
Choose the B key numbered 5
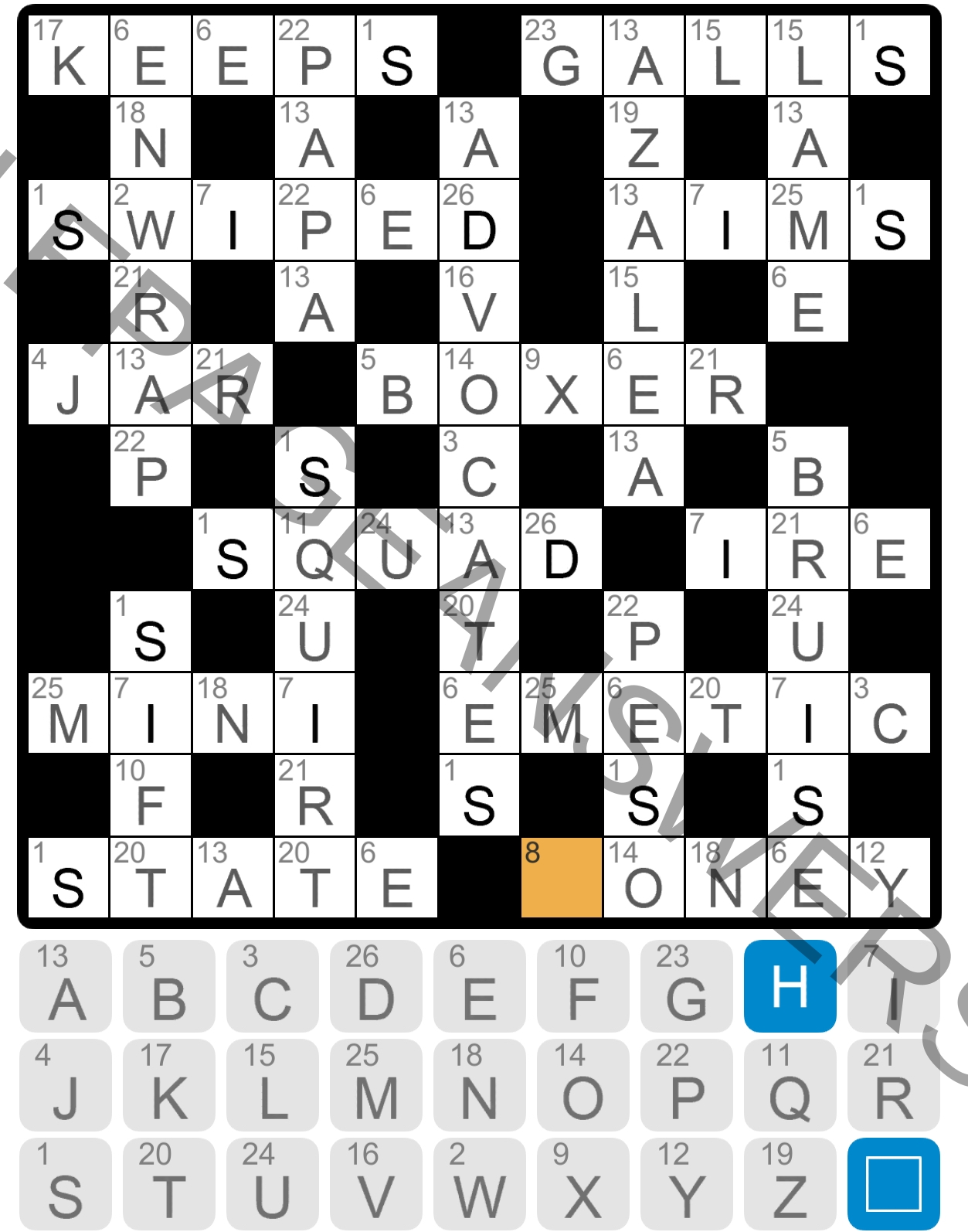coord(169,986)
